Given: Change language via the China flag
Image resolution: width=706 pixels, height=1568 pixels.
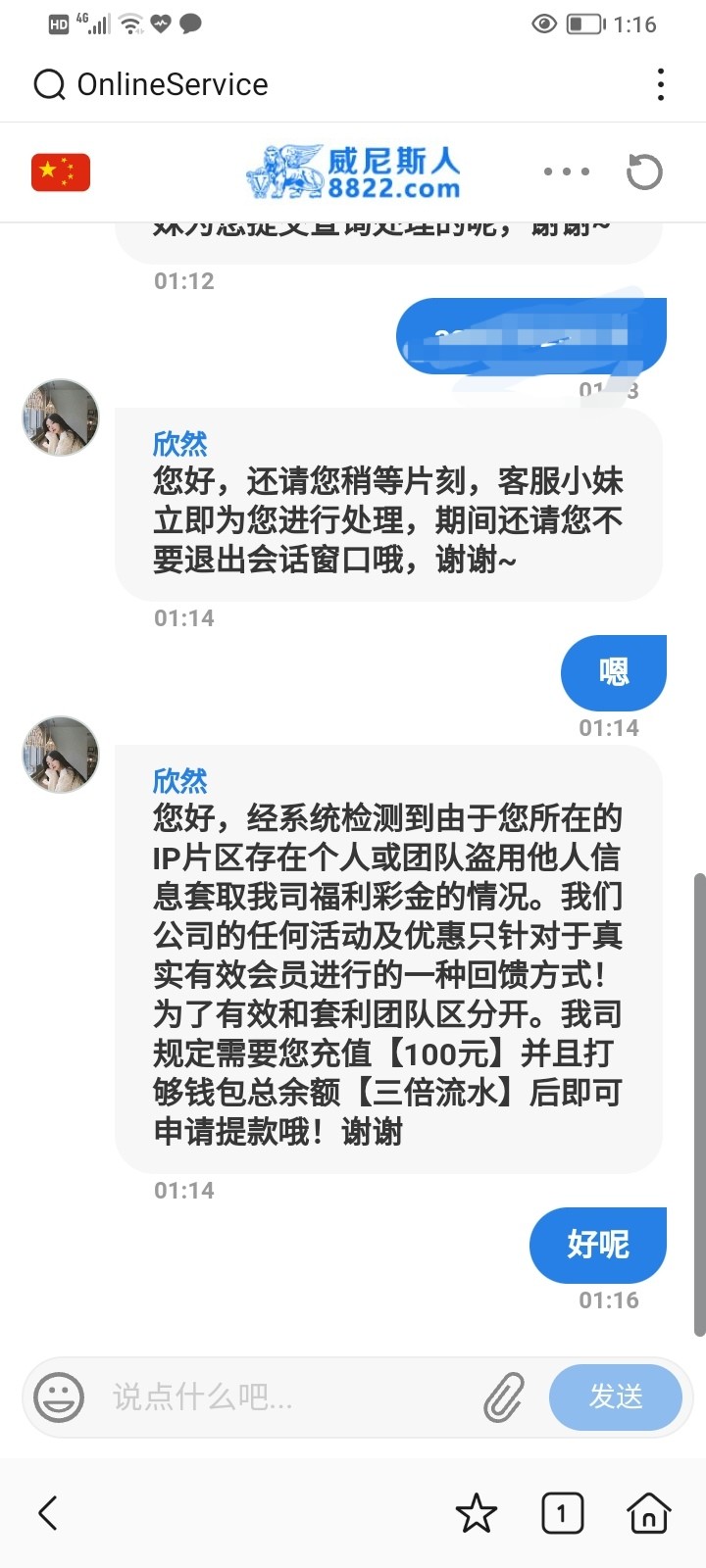Looking at the screenshot, I should (61, 172).
